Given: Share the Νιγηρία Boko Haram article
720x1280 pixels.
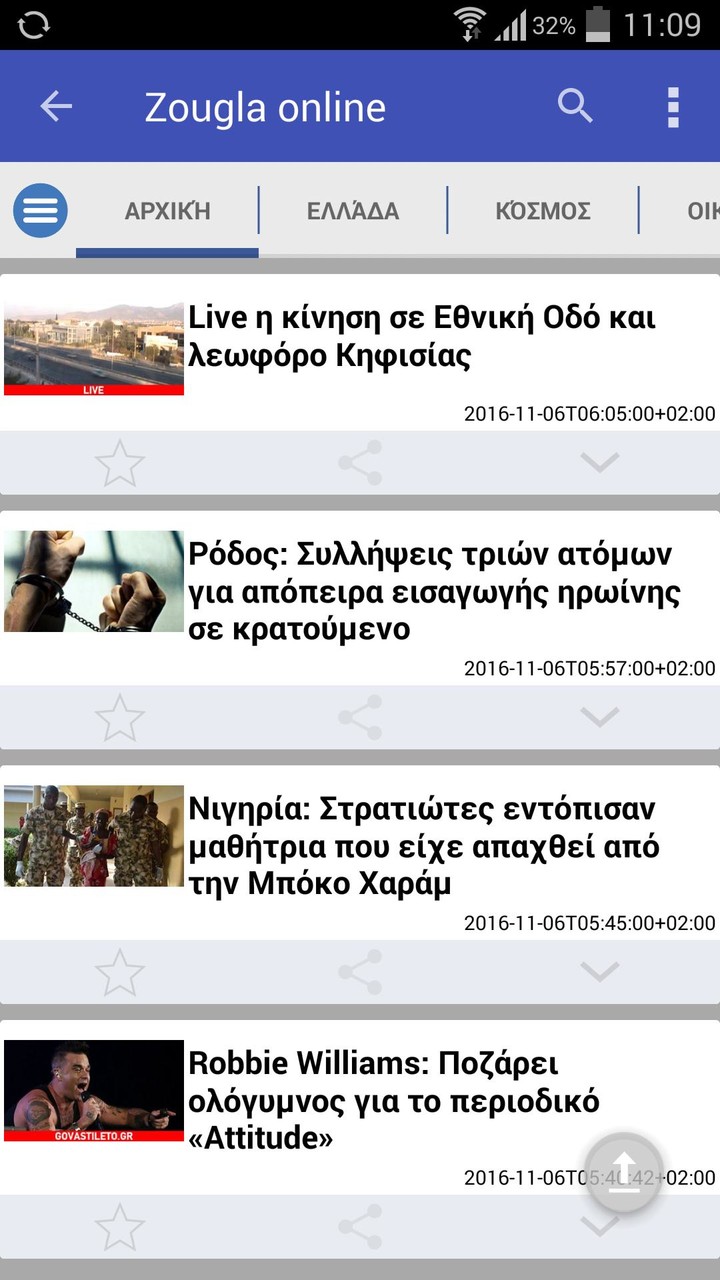Looking at the screenshot, I should click(360, 971).
